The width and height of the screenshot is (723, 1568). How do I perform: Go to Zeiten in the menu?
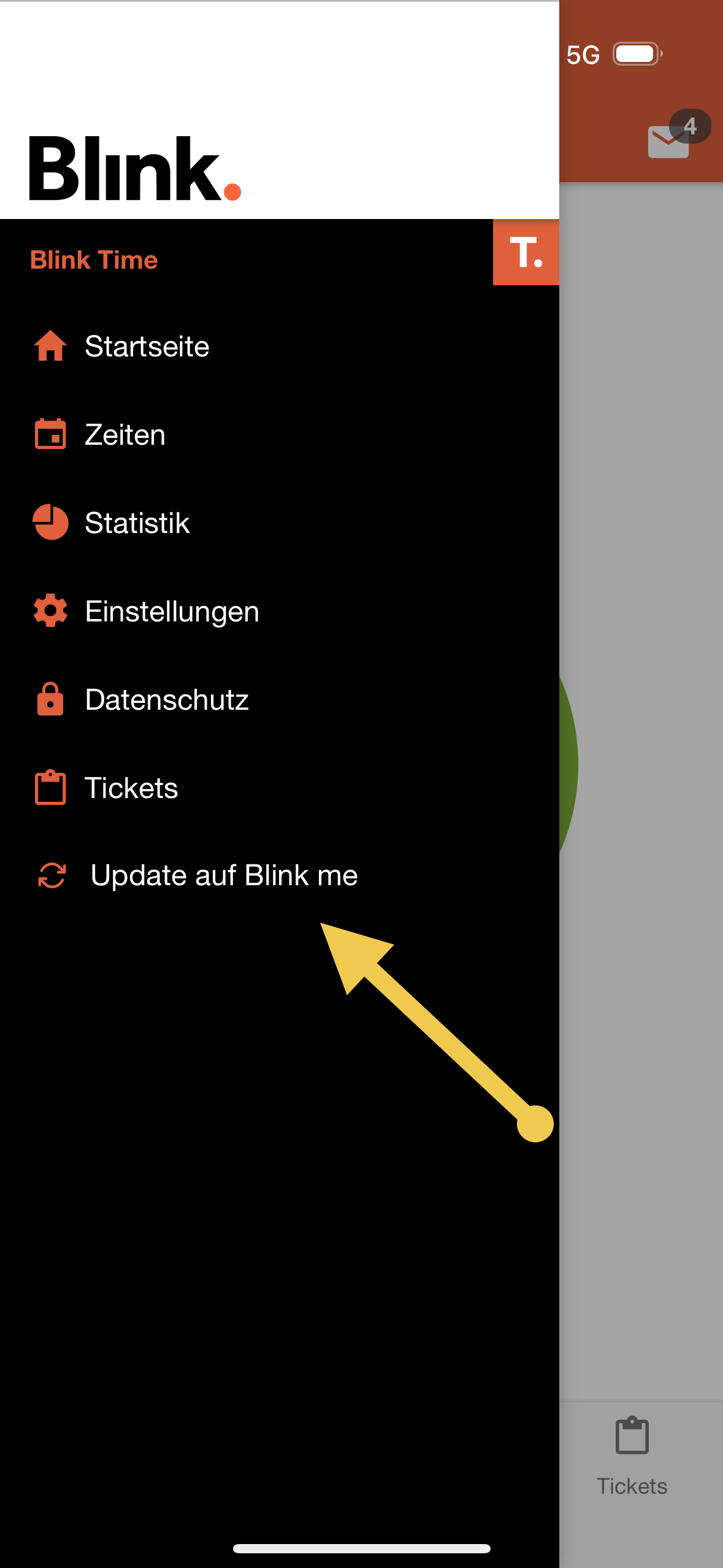pos(125,435)
